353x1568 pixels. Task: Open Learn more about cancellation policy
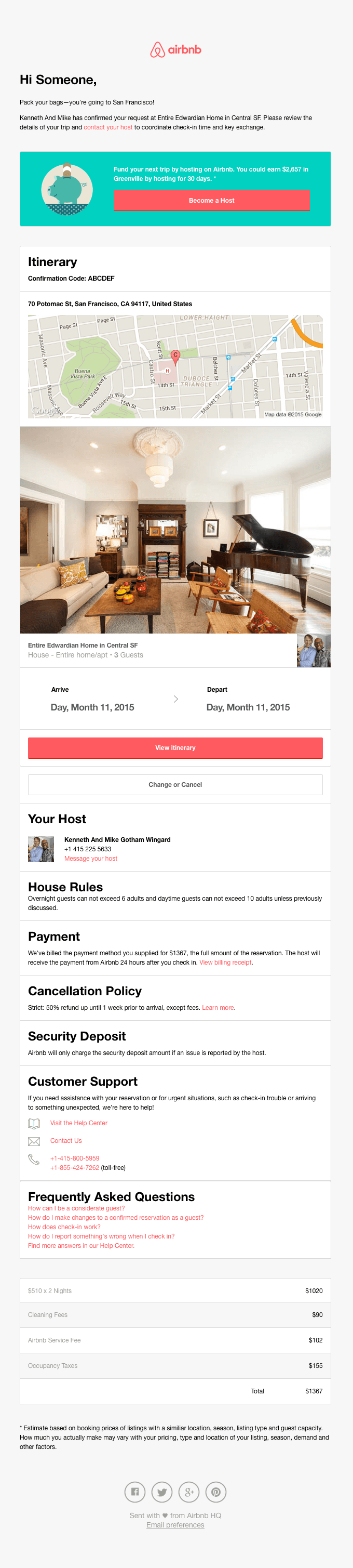coord(218,1007)
